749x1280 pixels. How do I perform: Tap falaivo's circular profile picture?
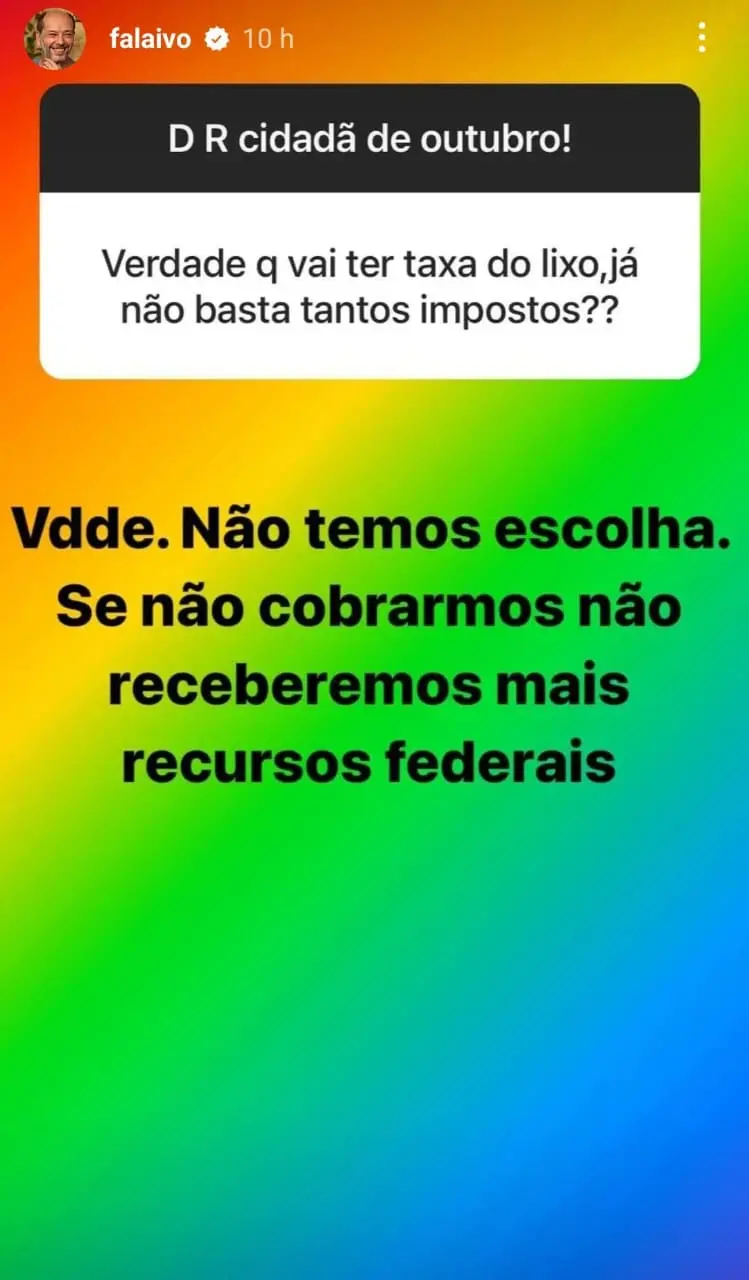click(x=56, y=37)
